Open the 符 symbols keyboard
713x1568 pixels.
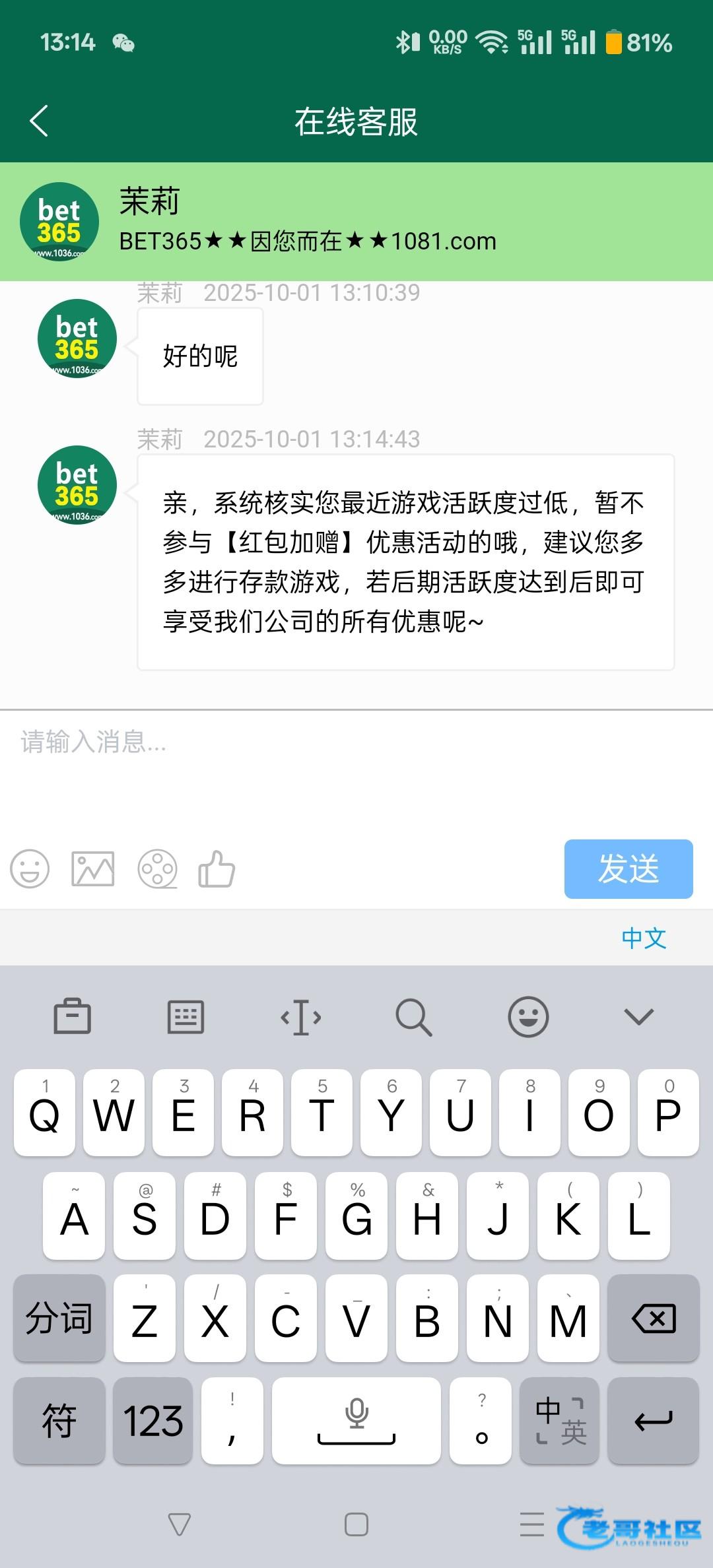tap(59, 1421)
